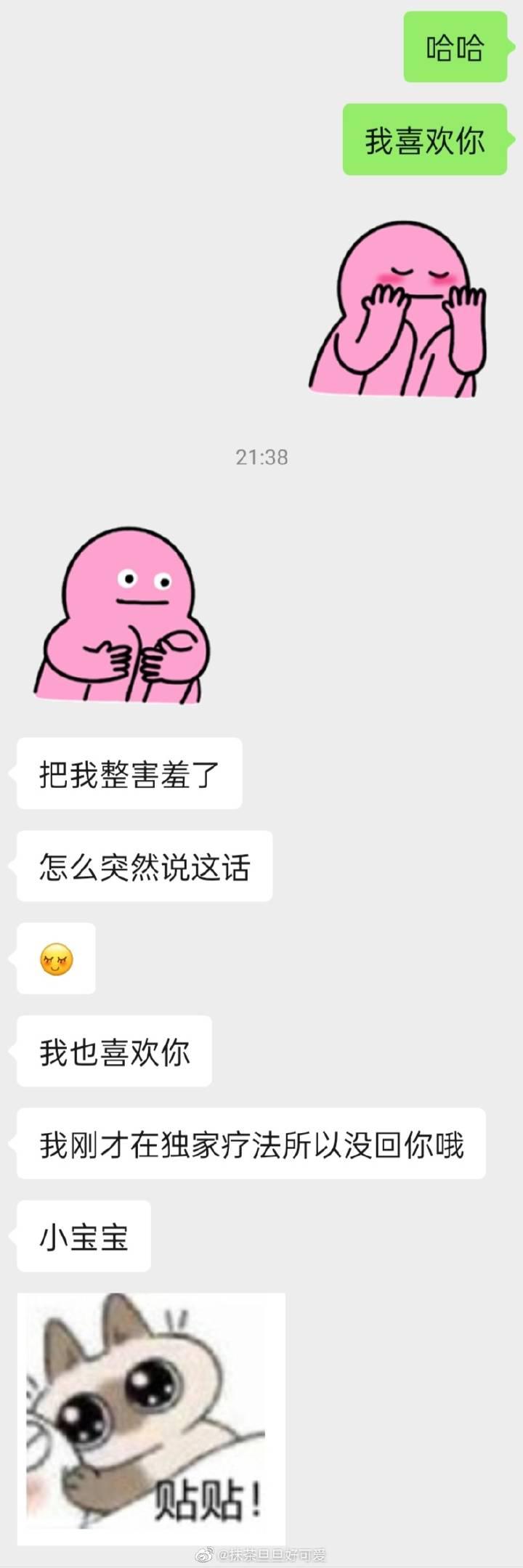
Task: Select the 怎么突然说这话 bubble
Action: (143, 866)
